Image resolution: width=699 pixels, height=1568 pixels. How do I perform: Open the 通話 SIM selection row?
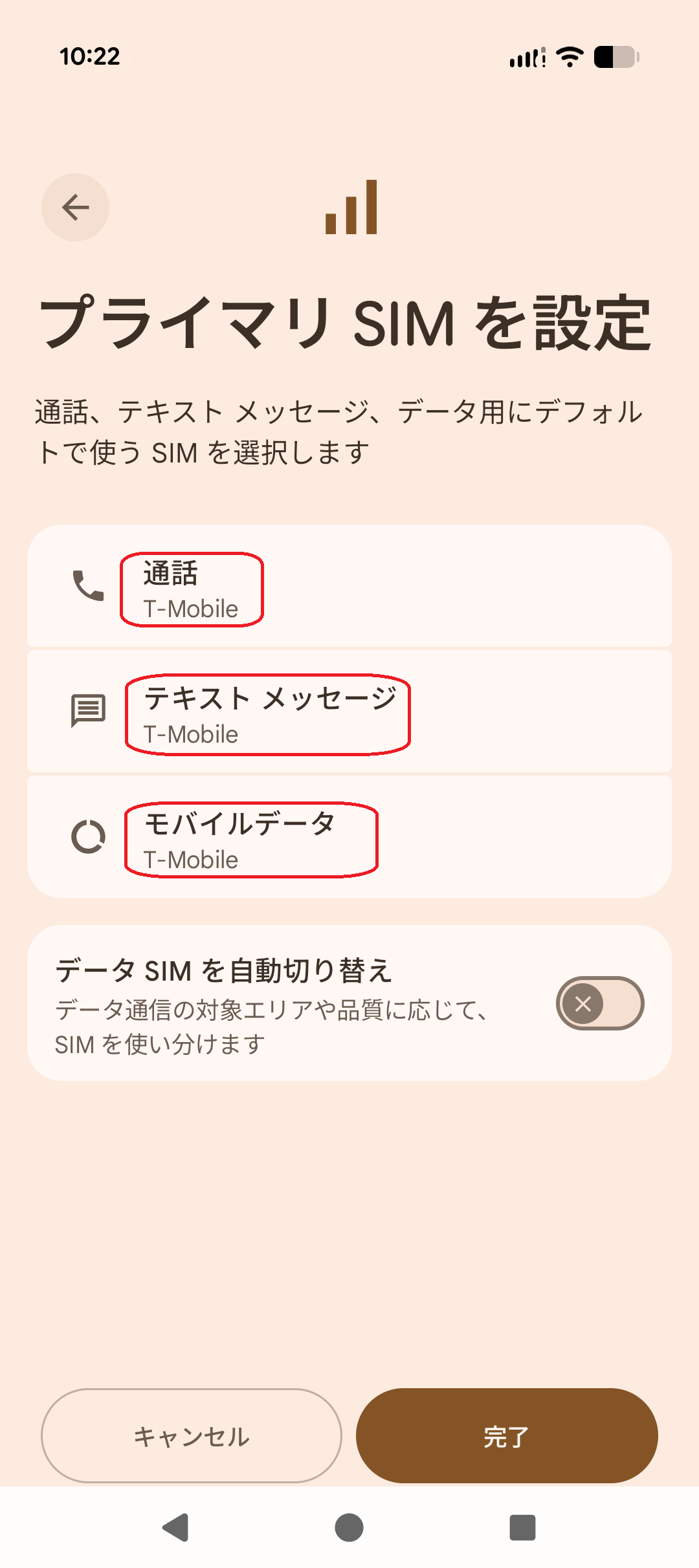point(349,586)
